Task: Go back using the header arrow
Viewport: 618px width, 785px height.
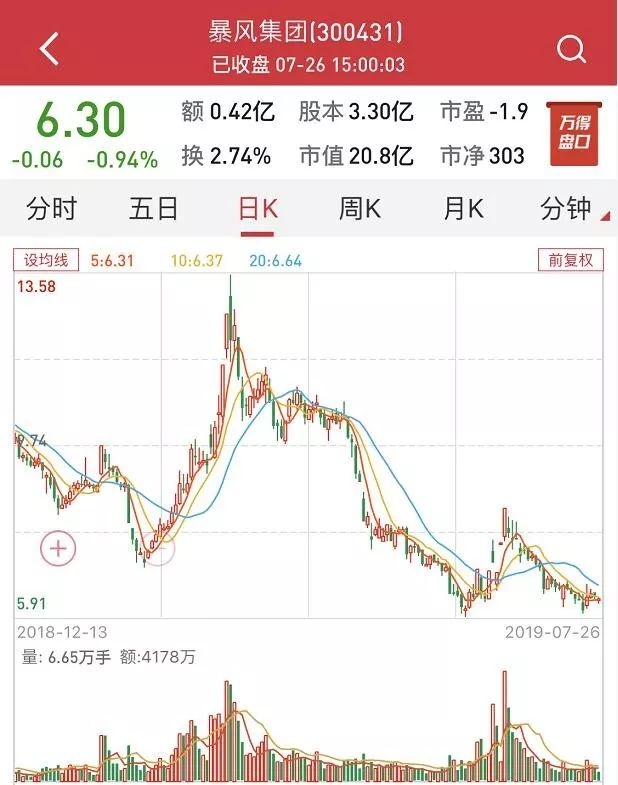Action: 49,47
